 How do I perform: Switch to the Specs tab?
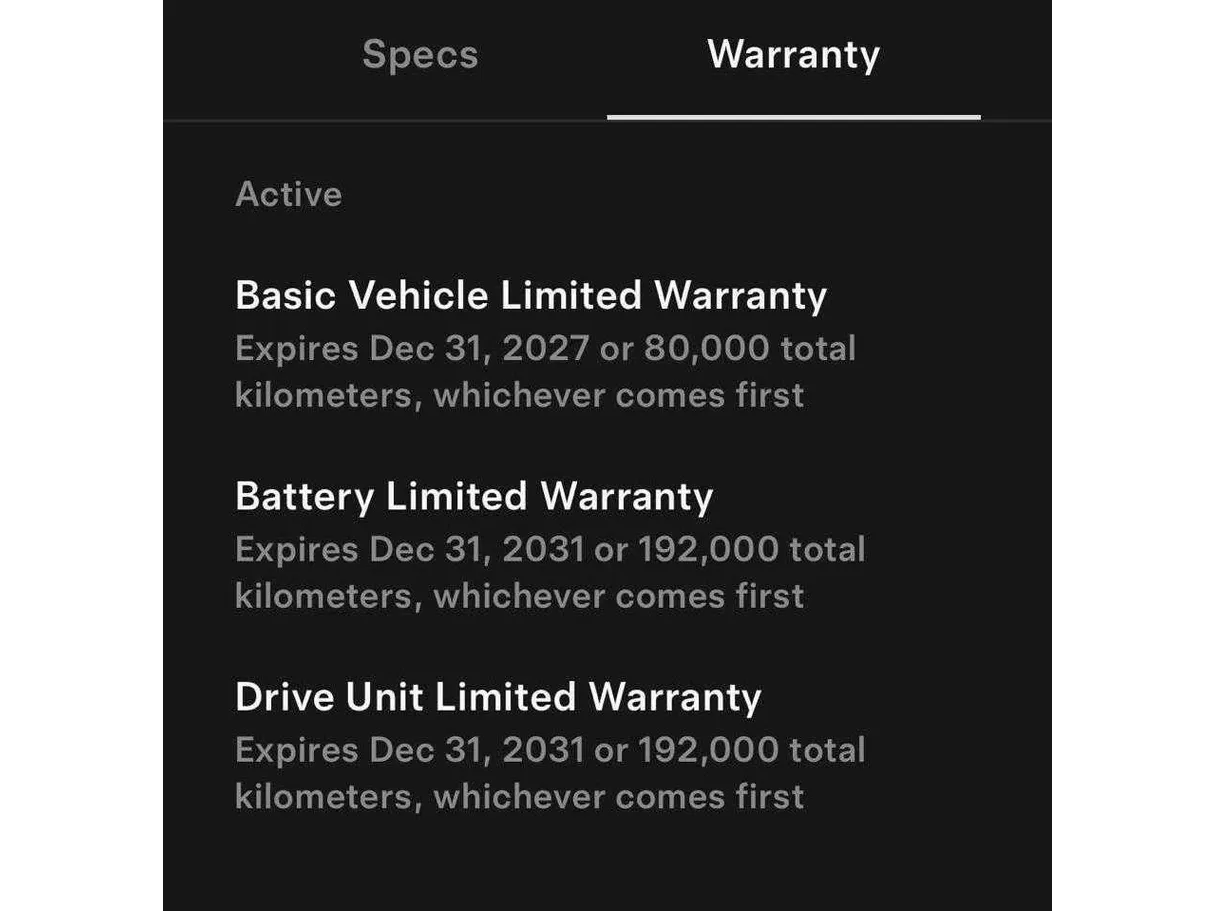pos(420,54)
